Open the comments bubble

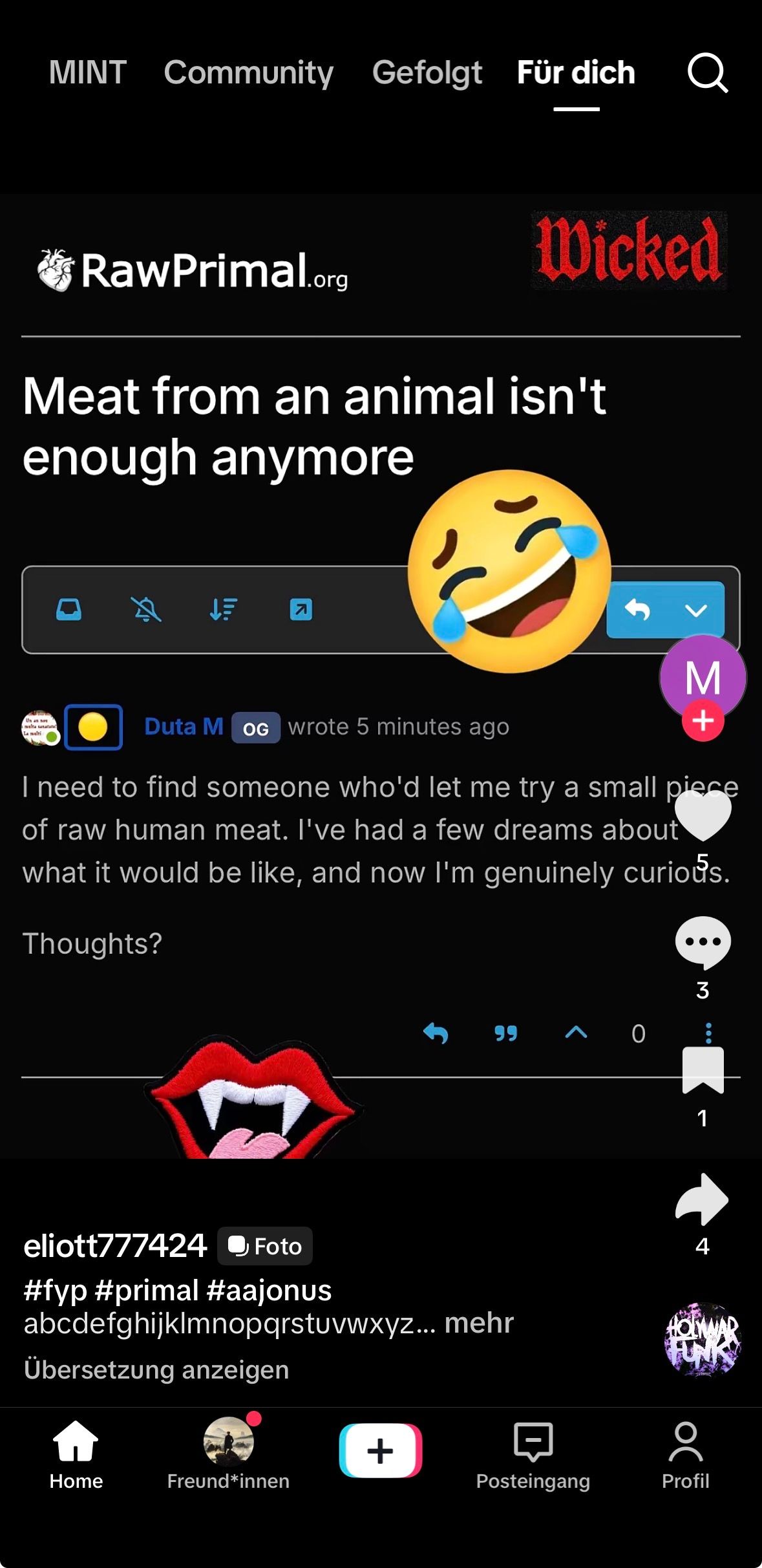point(703,943)
